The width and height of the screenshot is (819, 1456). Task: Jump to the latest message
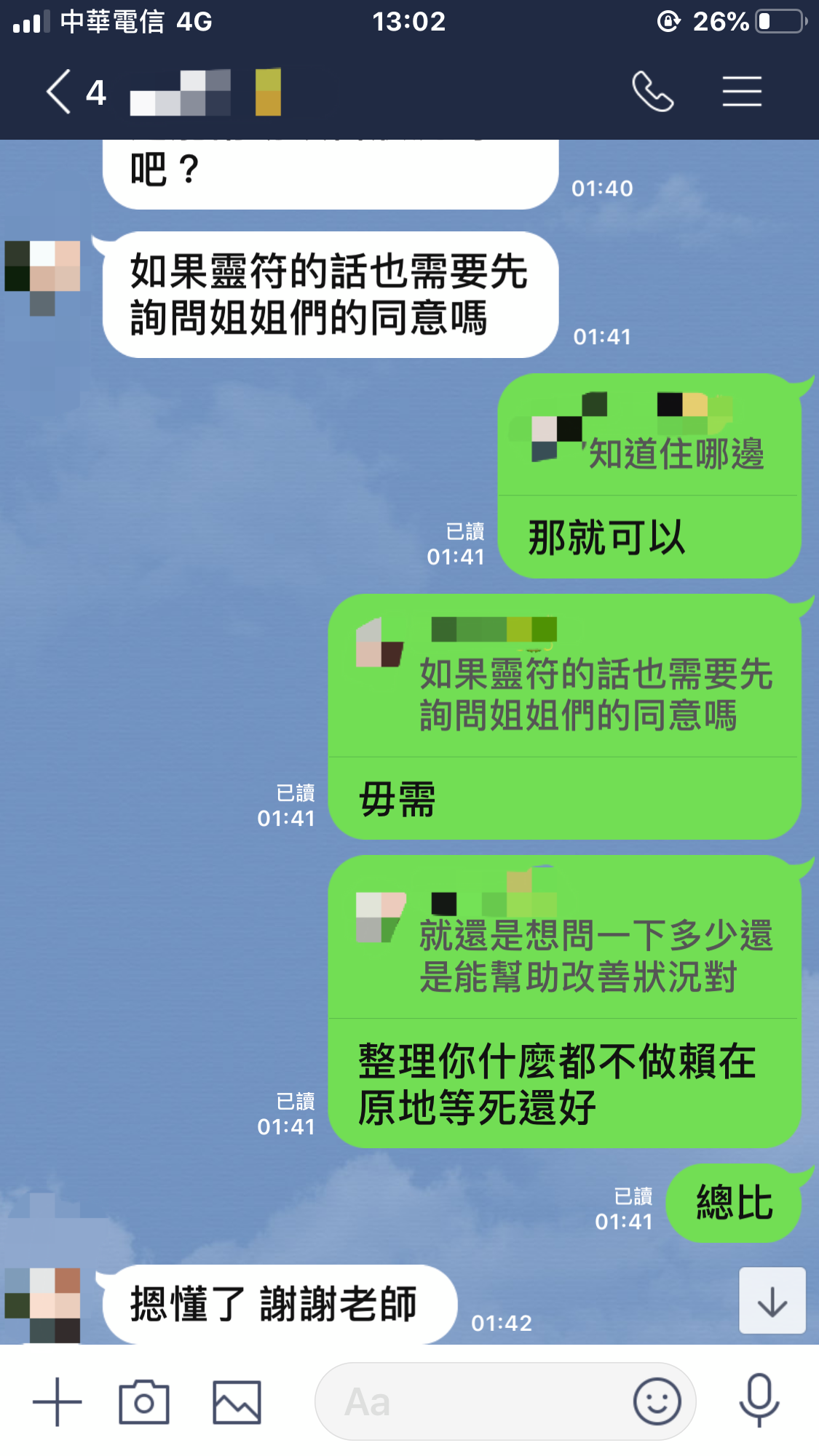tap(772, 1300)
